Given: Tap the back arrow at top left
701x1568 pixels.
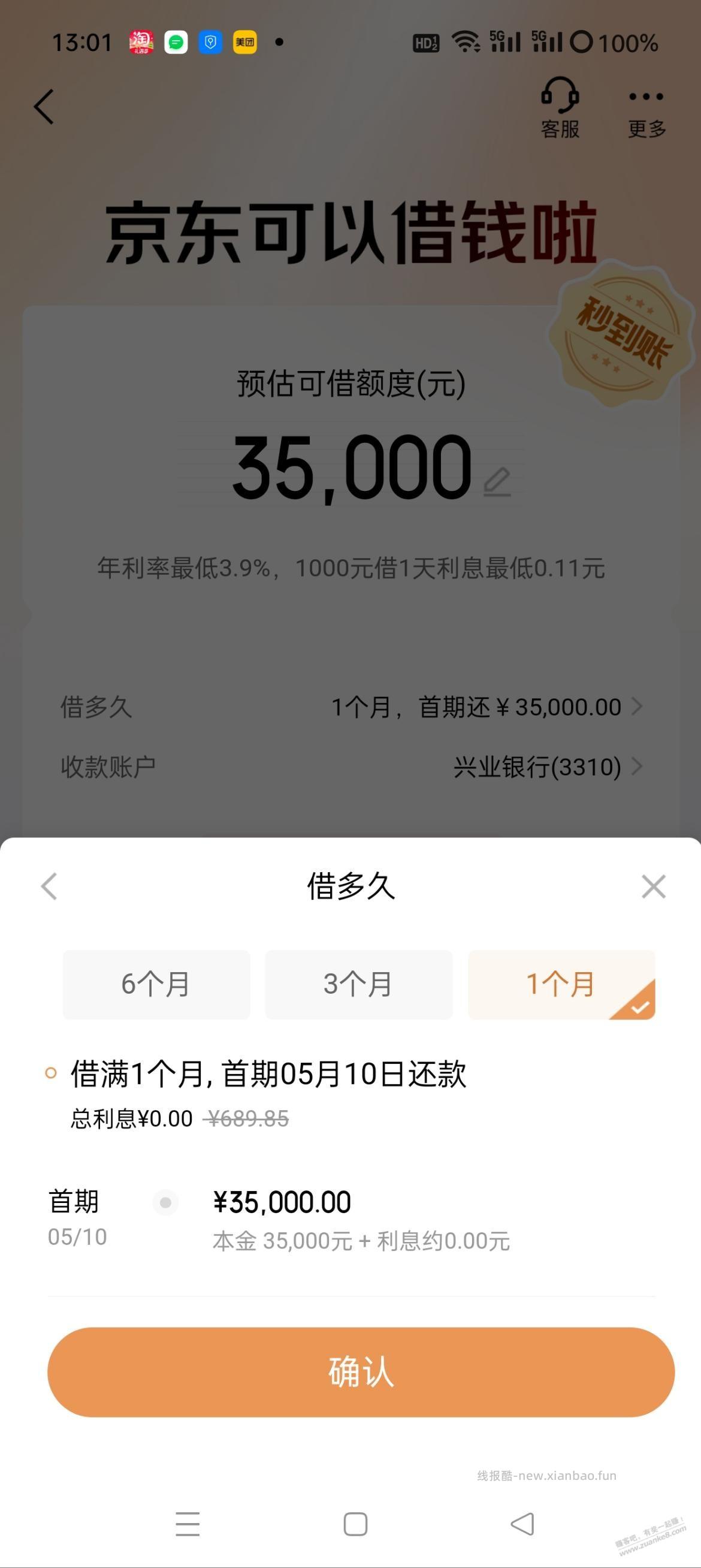Looking at the screenshot, I should tap(42, 107).
